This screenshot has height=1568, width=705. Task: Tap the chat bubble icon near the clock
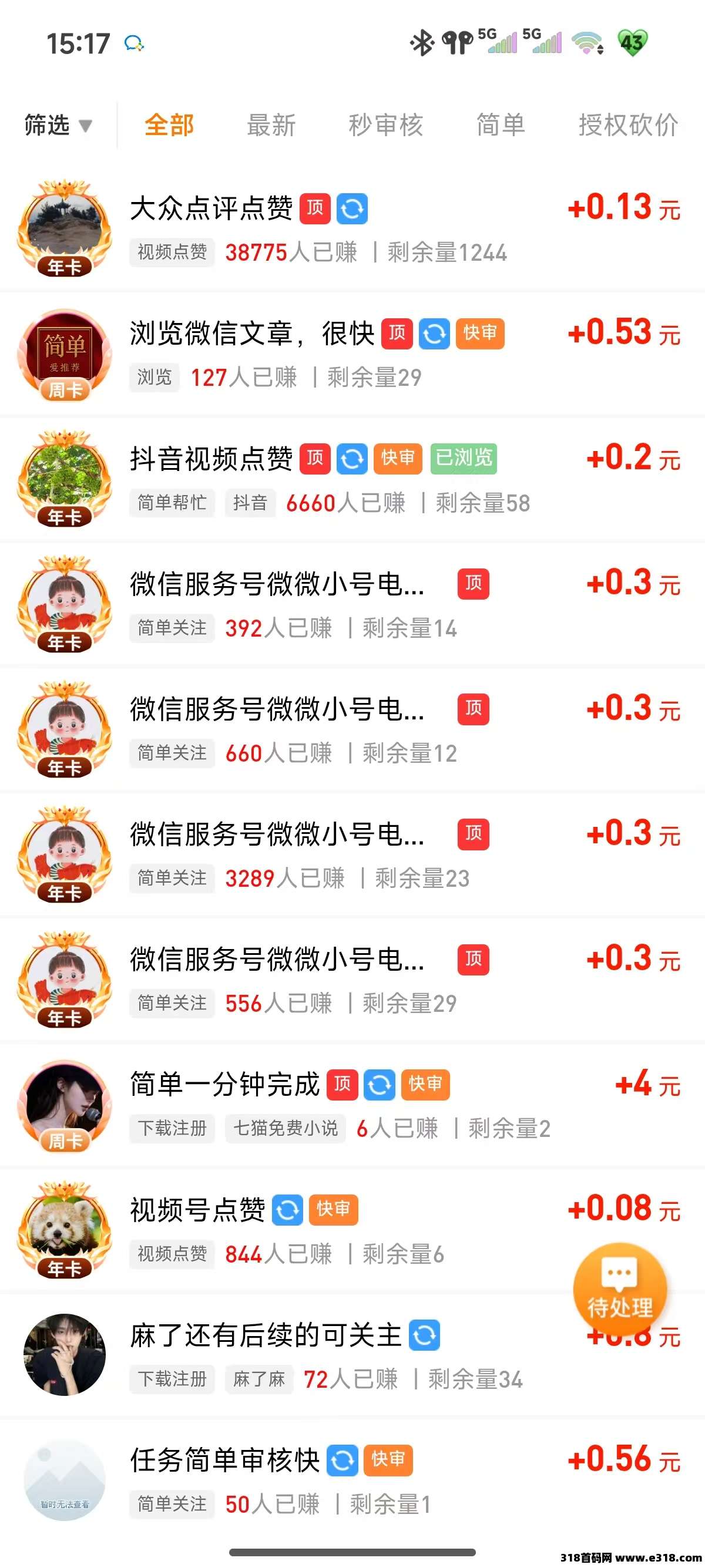[135, 43]
